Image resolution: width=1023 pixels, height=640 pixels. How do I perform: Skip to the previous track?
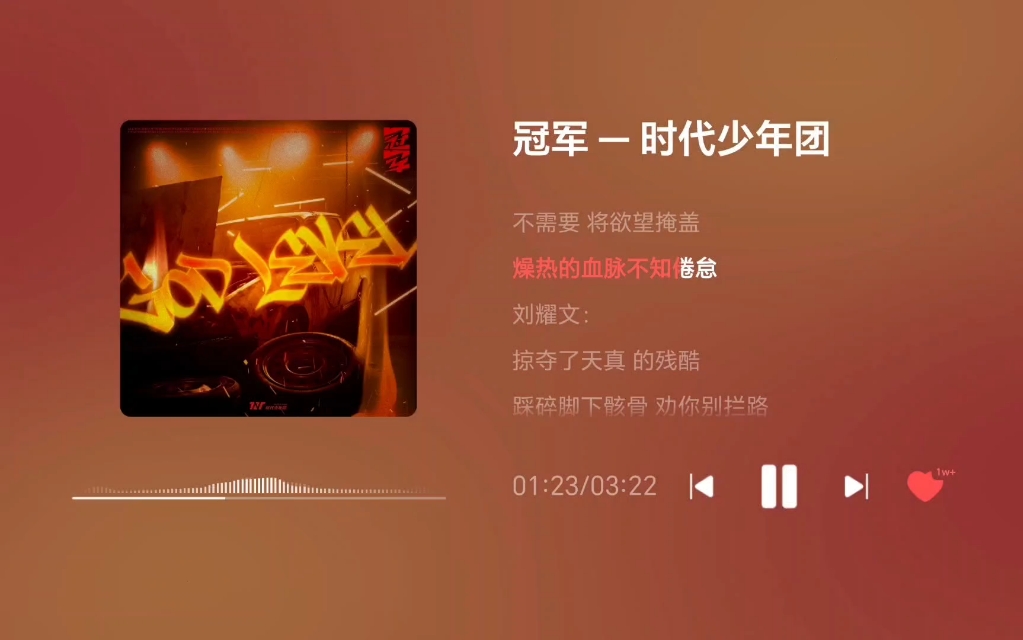click(x=702, y=487)
